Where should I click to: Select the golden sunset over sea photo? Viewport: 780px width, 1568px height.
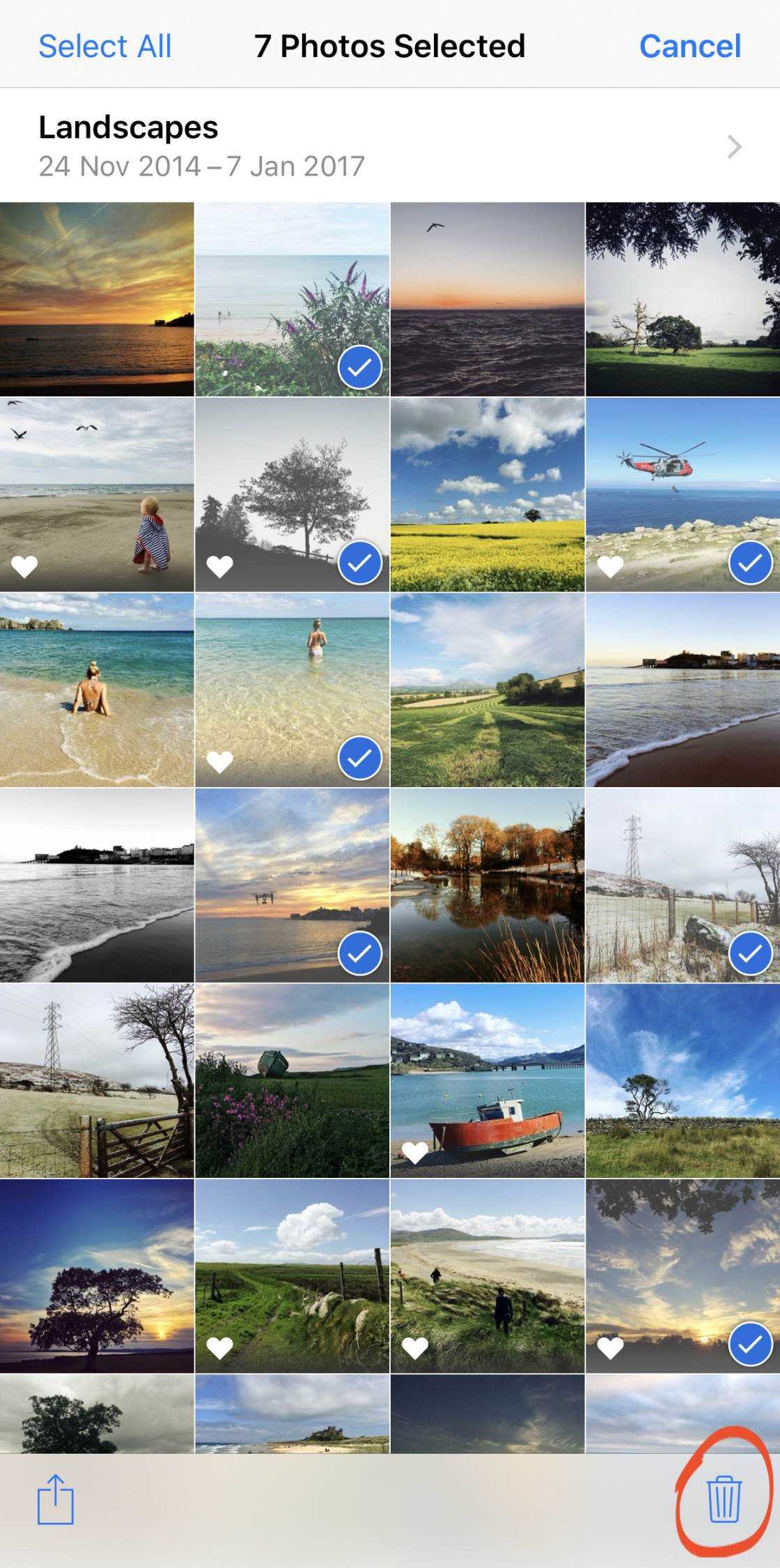tap(97, 300)
